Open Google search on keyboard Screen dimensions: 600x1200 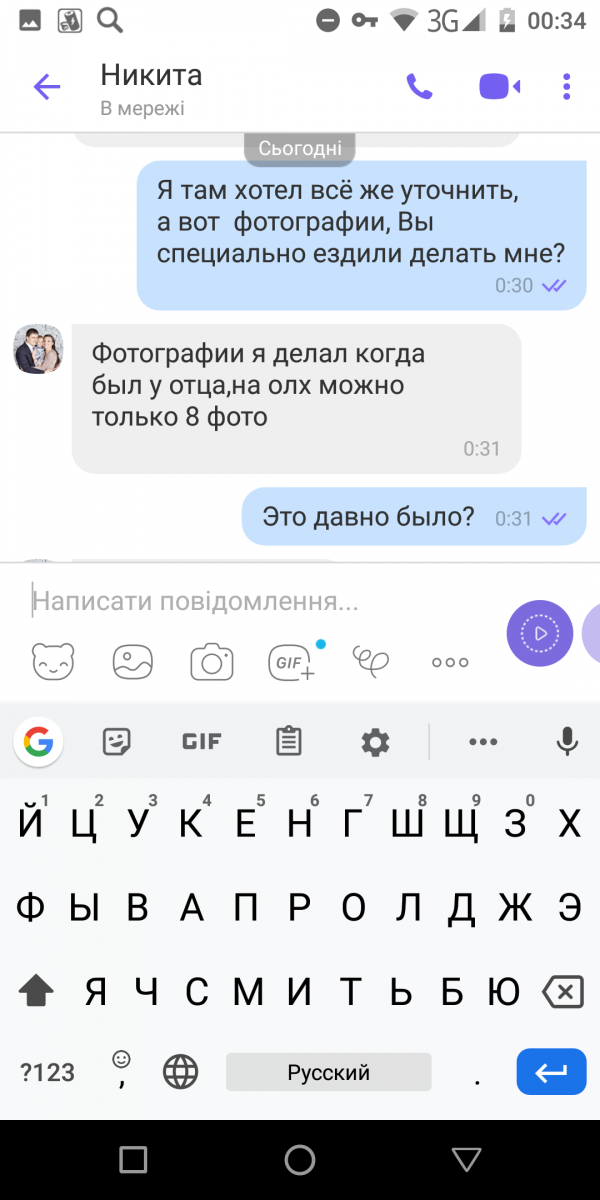pos(38,741)
